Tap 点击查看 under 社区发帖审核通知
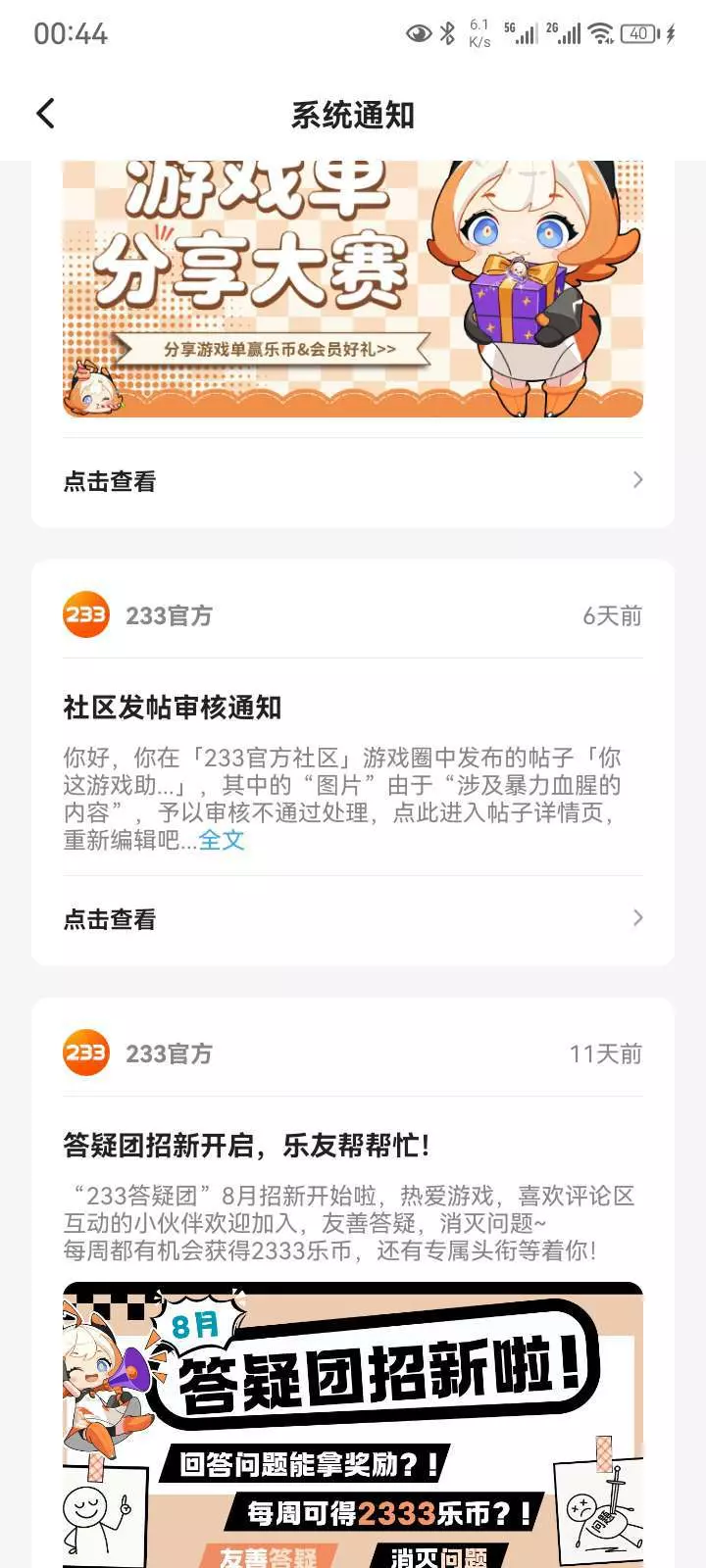706x1568 pixels. pyautogui.click(x=353, y=918)
